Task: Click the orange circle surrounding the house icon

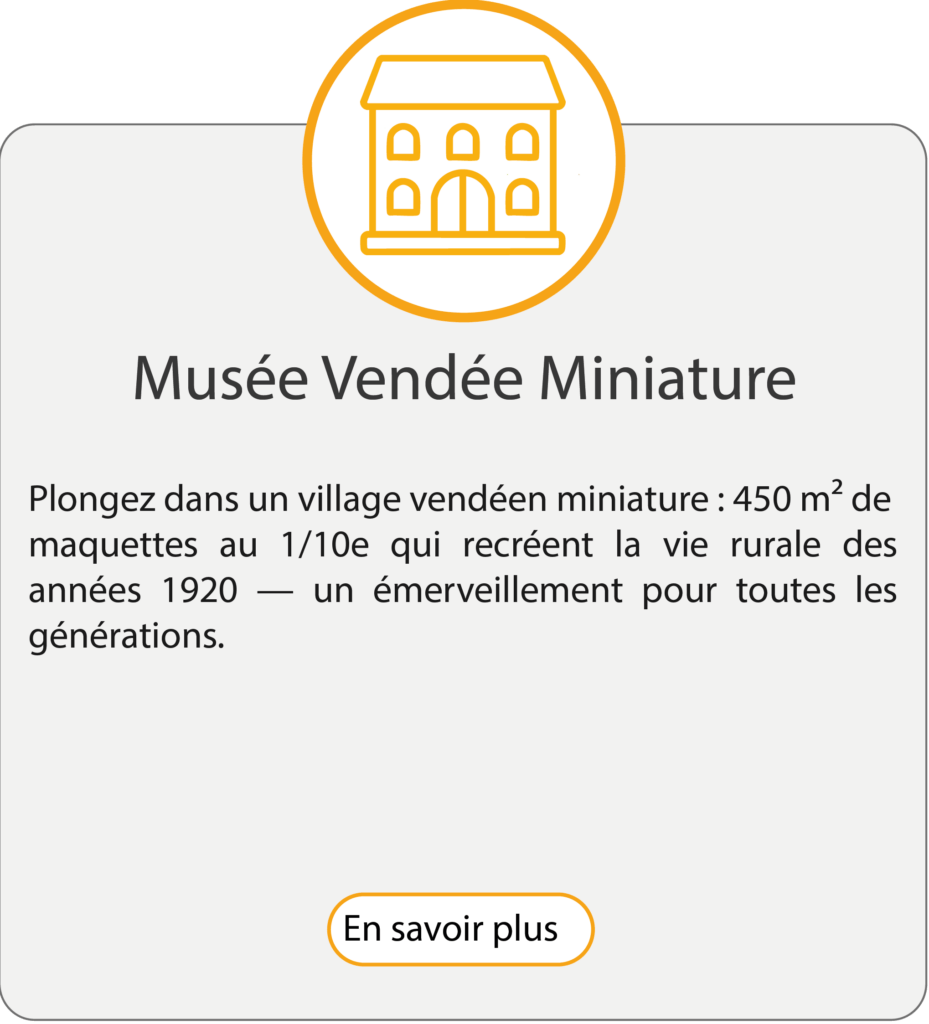Action: 464,18
